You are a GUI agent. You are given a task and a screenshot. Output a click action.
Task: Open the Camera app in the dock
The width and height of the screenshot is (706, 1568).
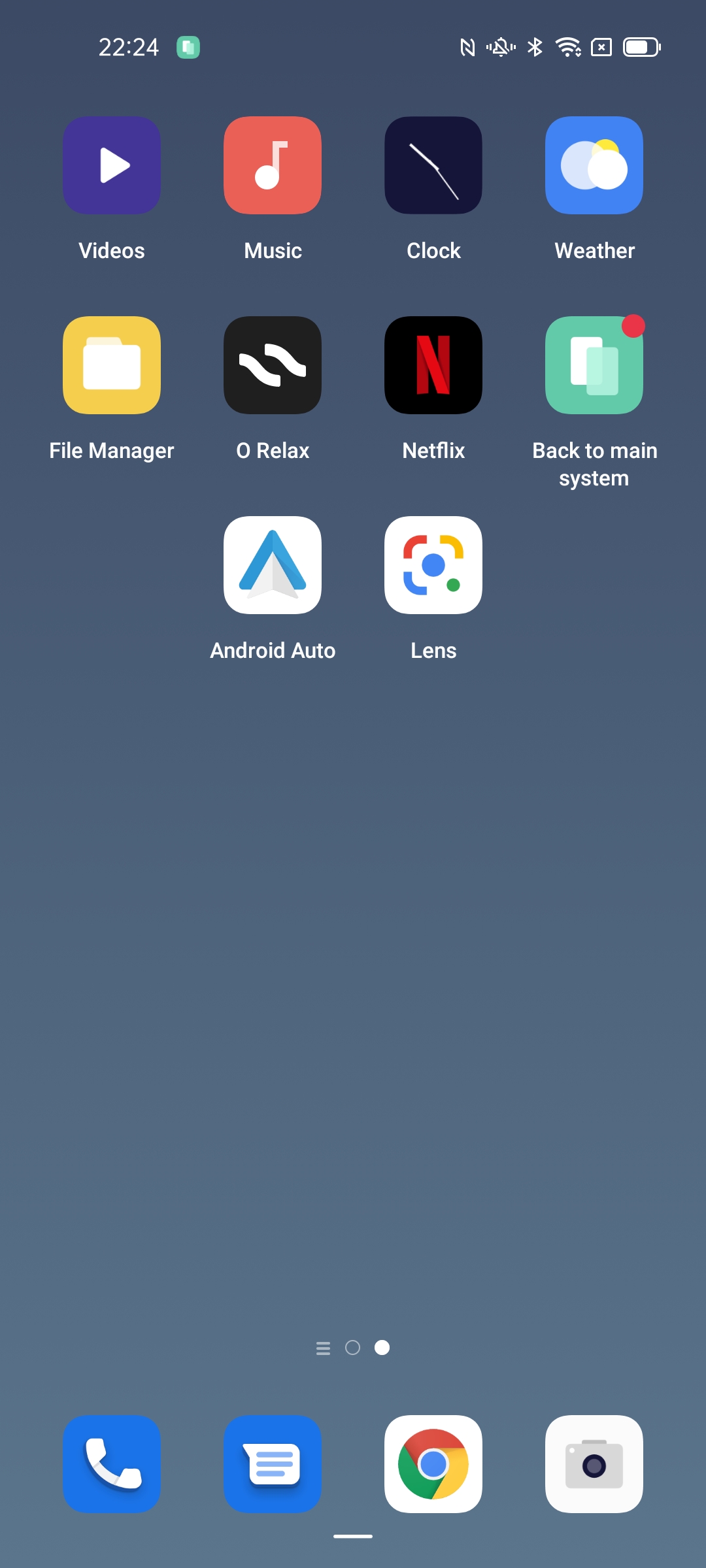594,1464
